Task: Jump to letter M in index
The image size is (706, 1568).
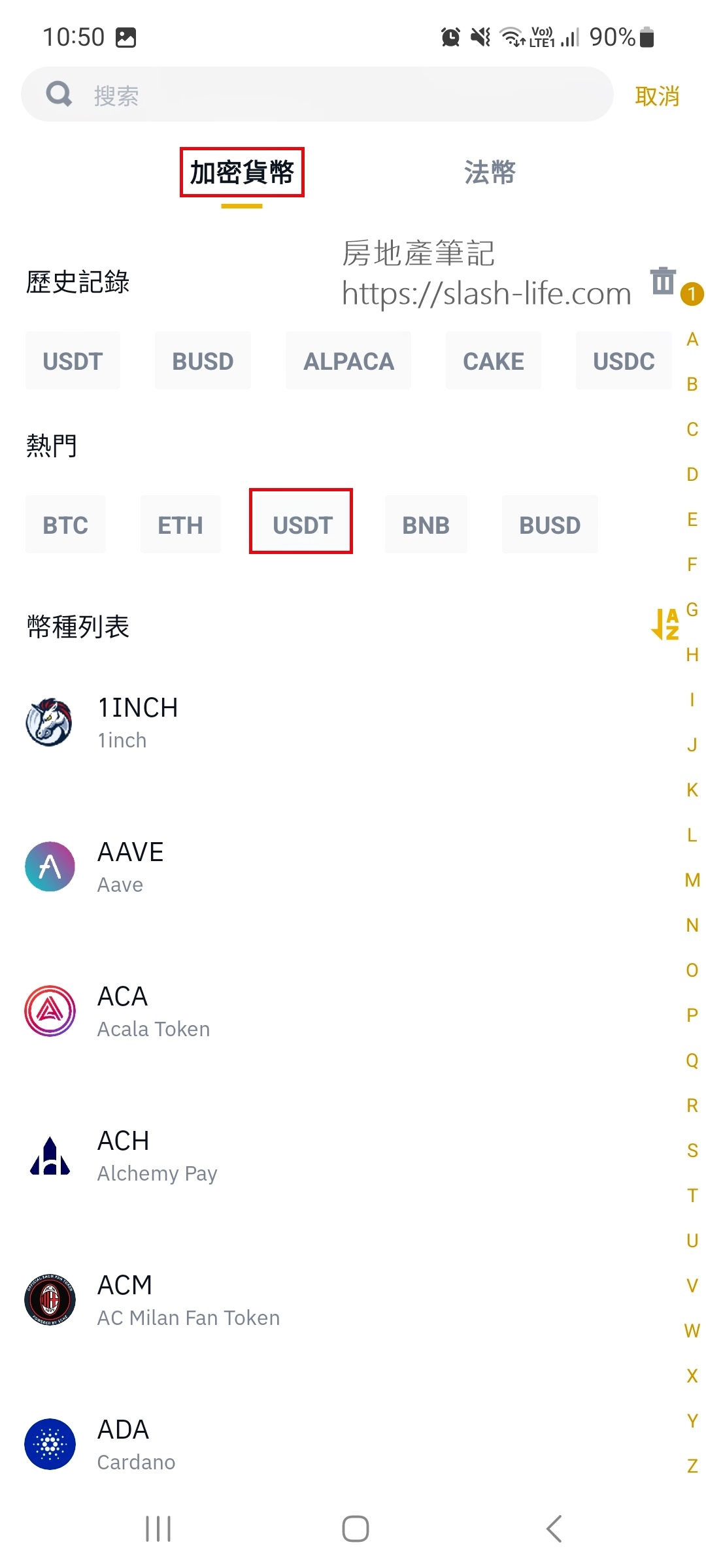Action: click(692, 880)
